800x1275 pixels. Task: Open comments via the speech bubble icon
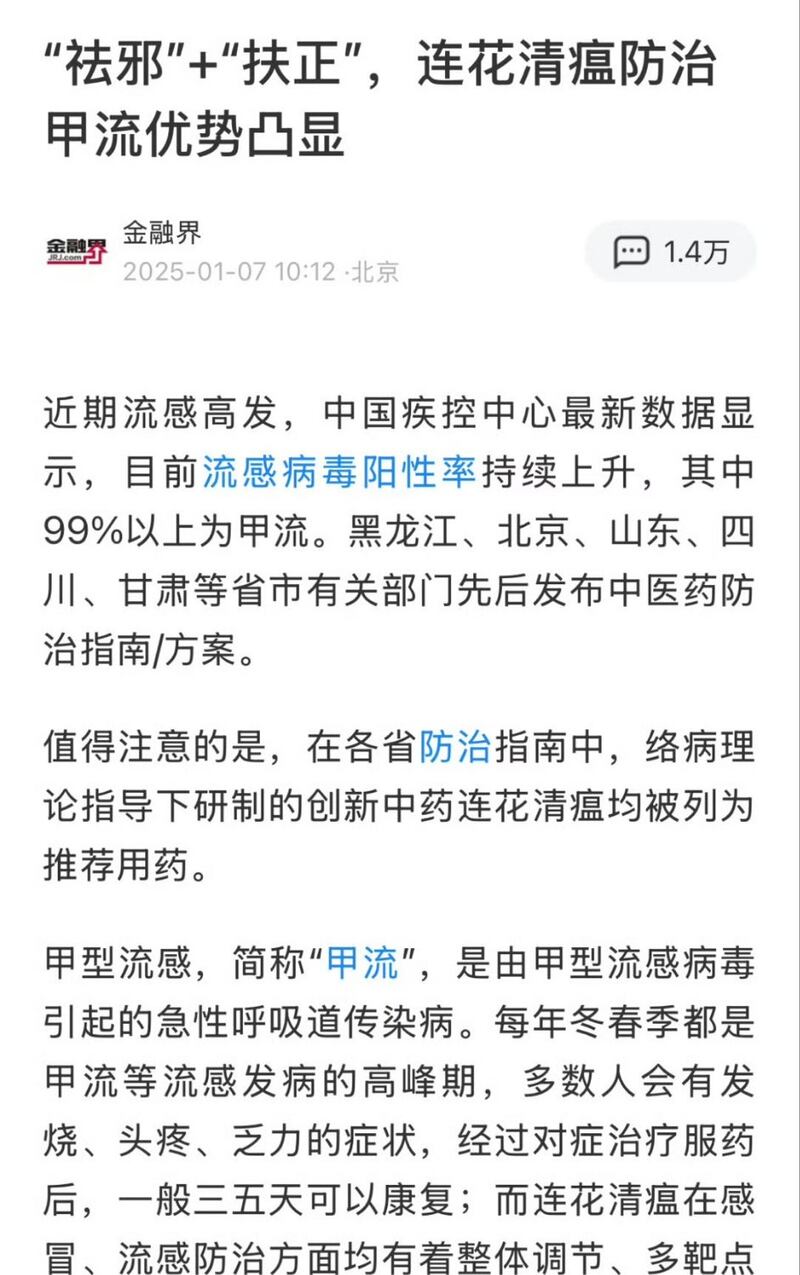point(632,251)
